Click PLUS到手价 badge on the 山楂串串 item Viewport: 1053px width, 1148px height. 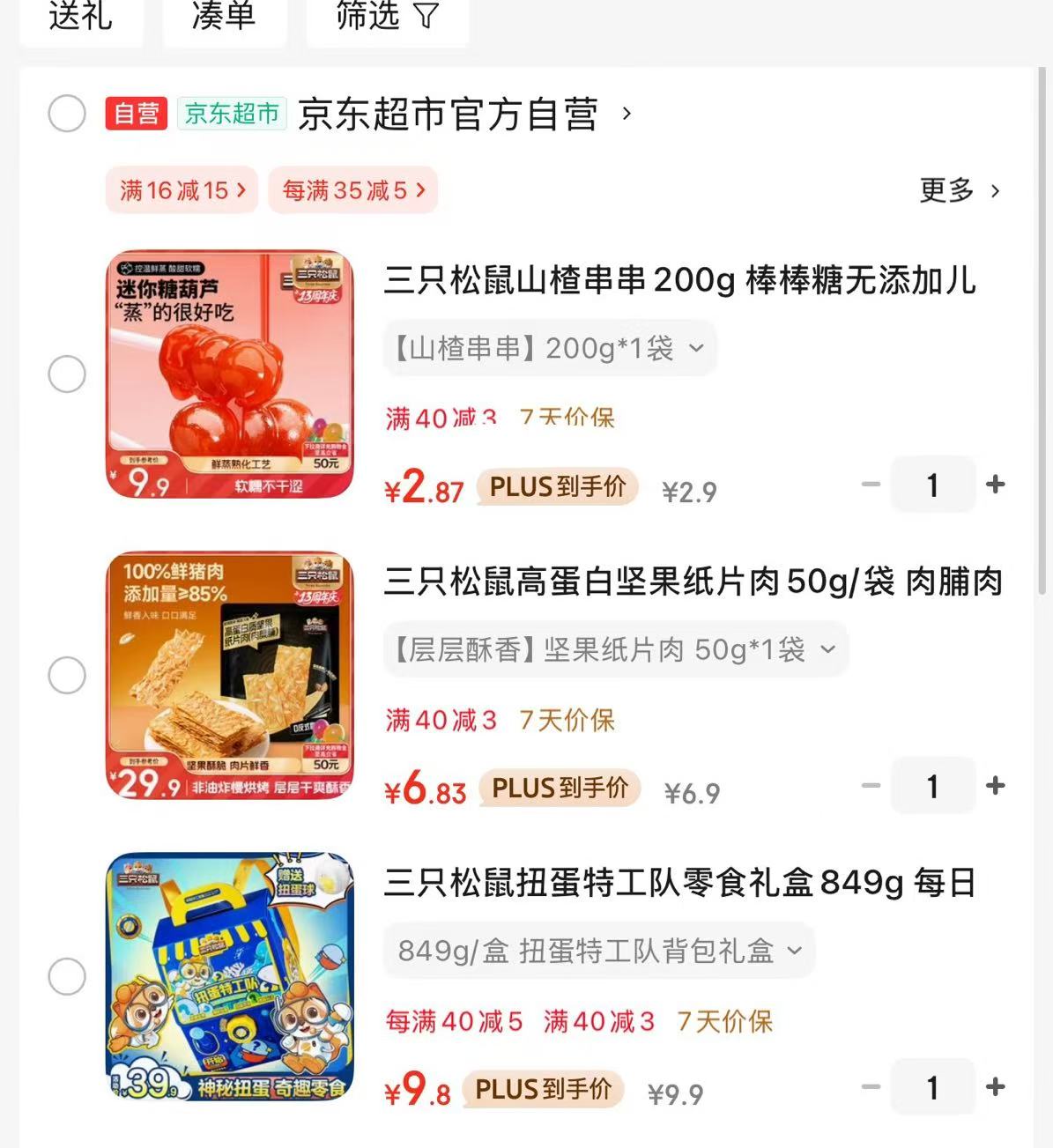point(558,486)
